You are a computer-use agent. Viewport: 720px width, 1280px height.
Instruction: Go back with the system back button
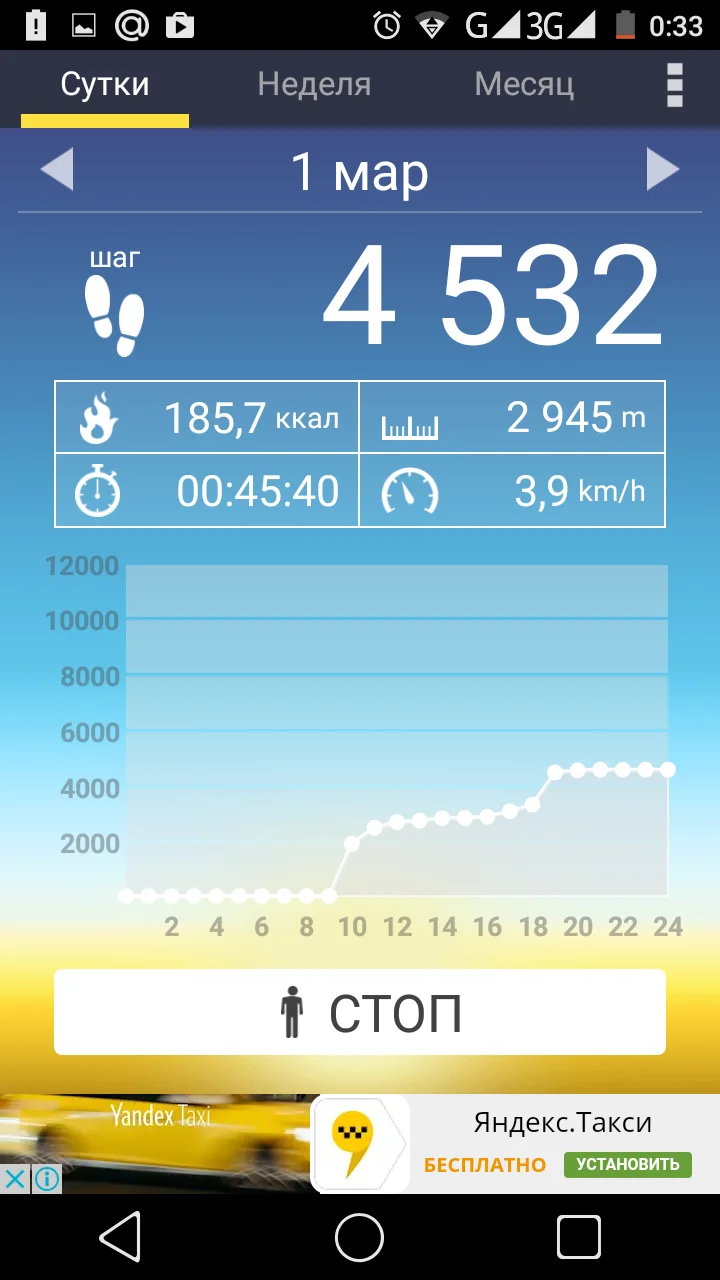(121, 1239)
